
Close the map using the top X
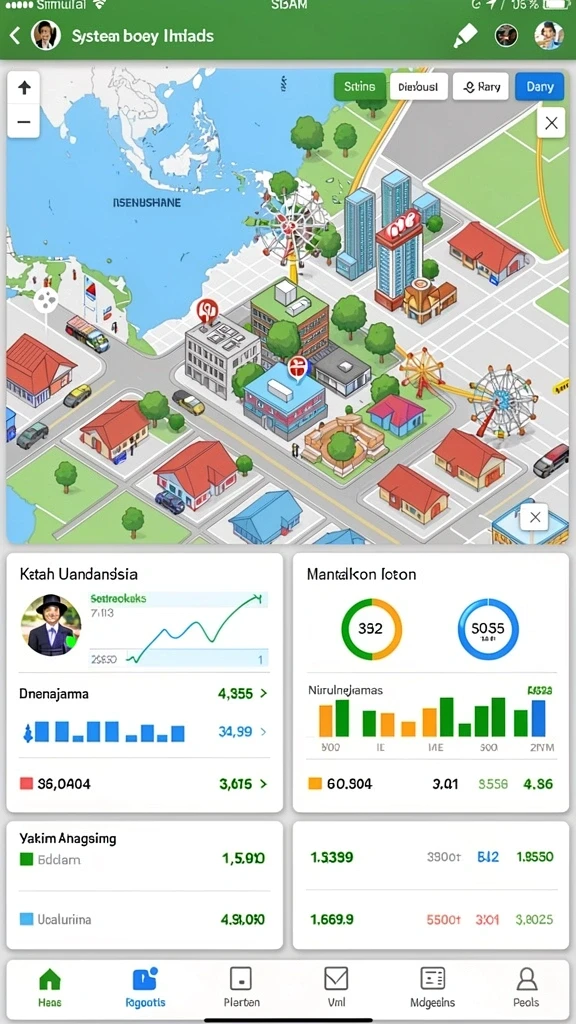(551, 123)
